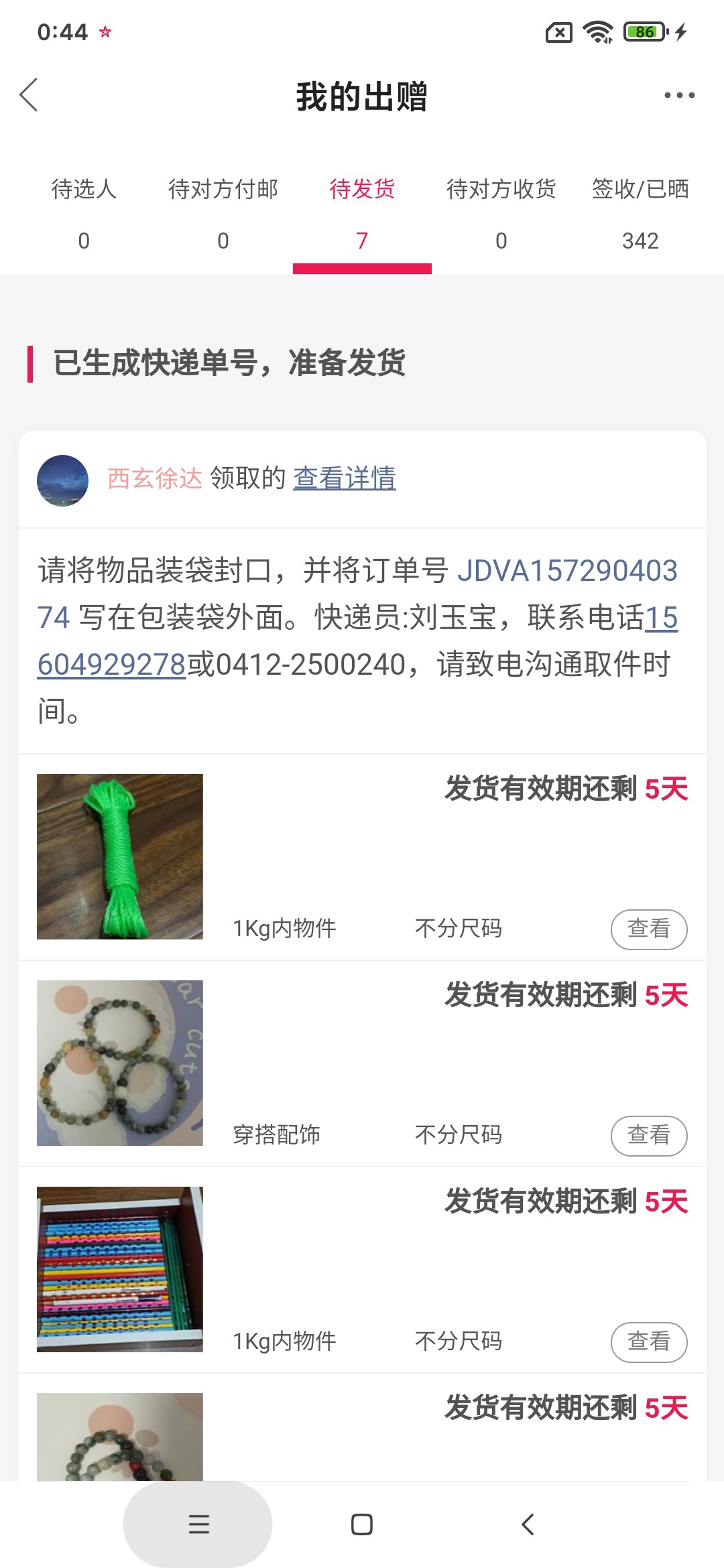Call courier number 15604929278
The height and width of the screenshot is (1568, 724).
111,665
